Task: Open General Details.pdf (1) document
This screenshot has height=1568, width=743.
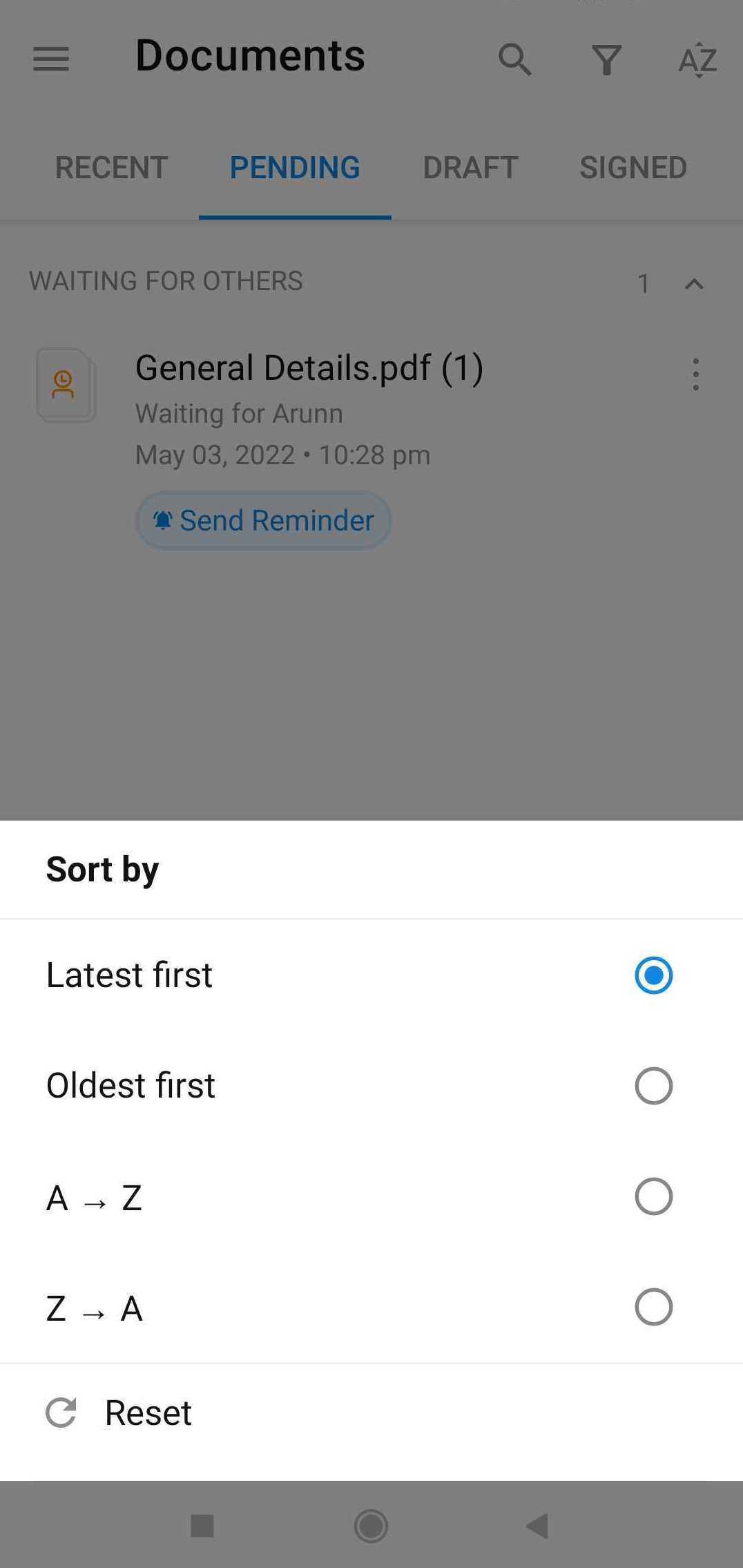Action: pos(309,367)
